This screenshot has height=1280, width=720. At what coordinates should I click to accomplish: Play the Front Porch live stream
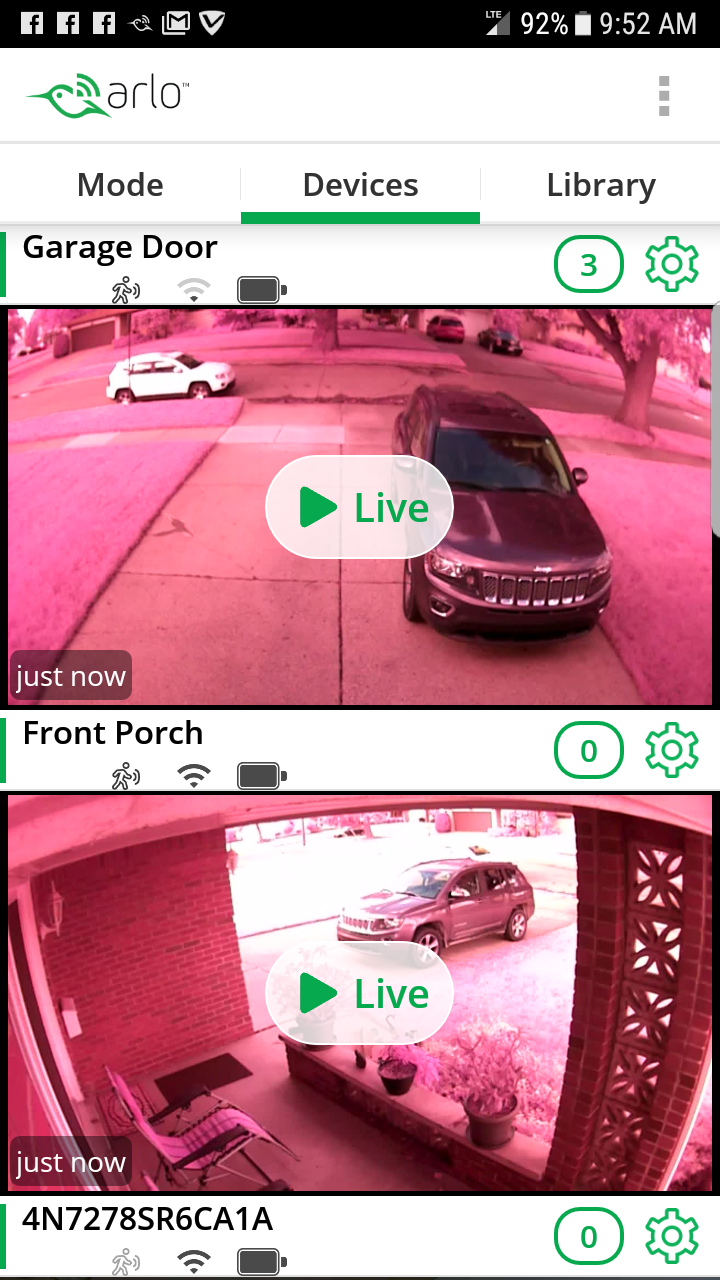click(359, 992)
